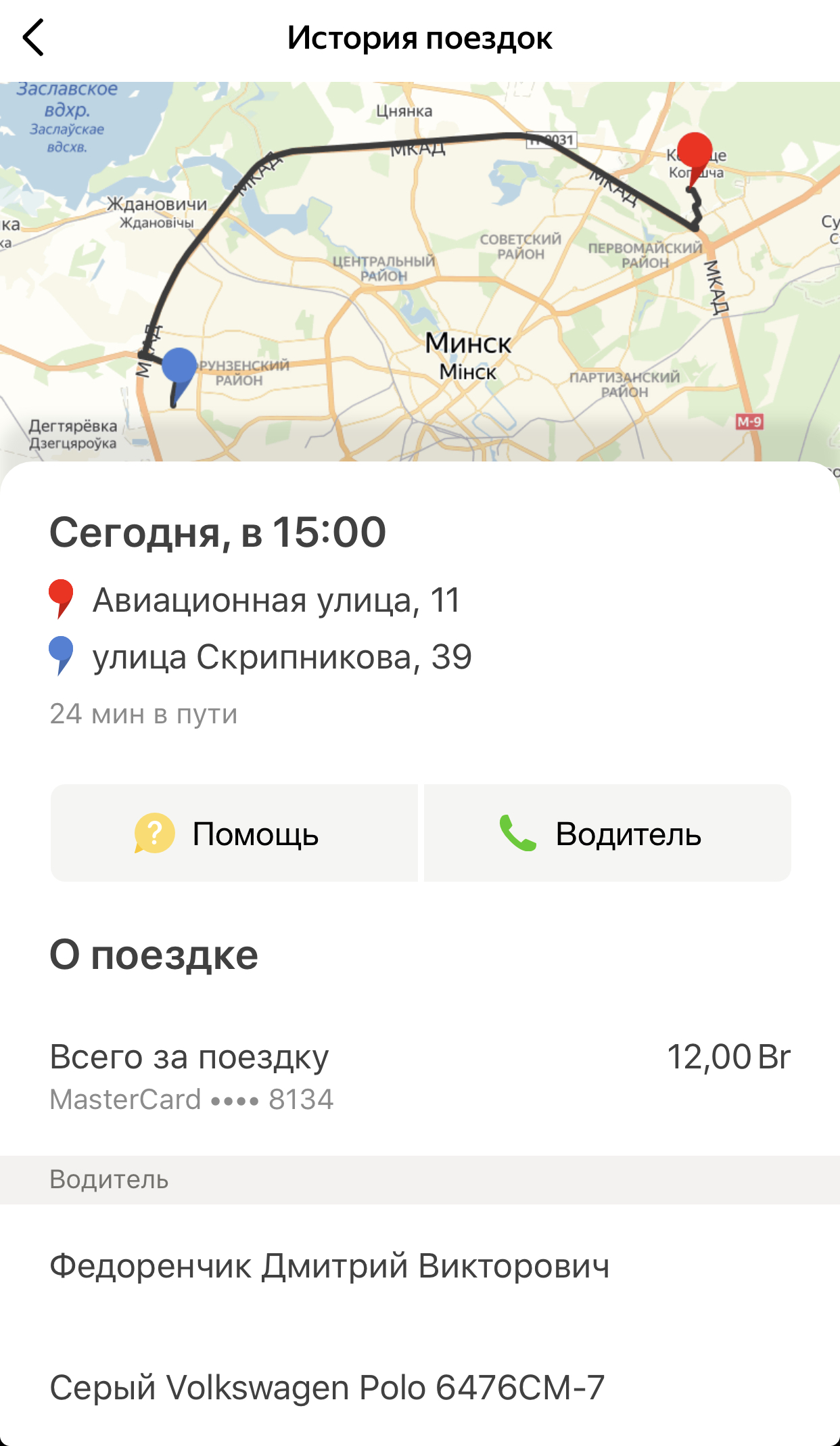Go back from История поездок
Screen dimensions: 840x1446
pos(34,38)
